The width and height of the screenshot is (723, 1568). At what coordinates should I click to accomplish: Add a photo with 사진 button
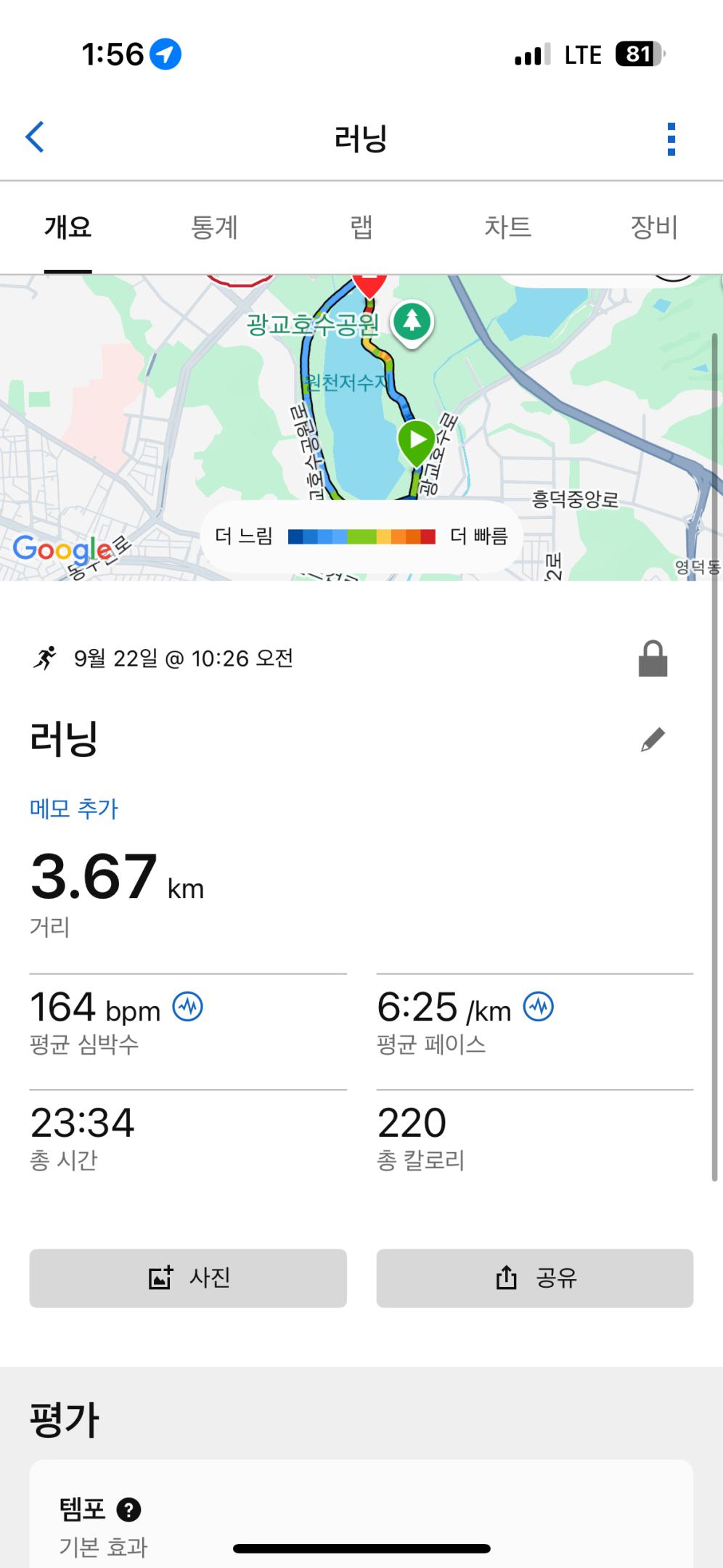point(188,1278)
